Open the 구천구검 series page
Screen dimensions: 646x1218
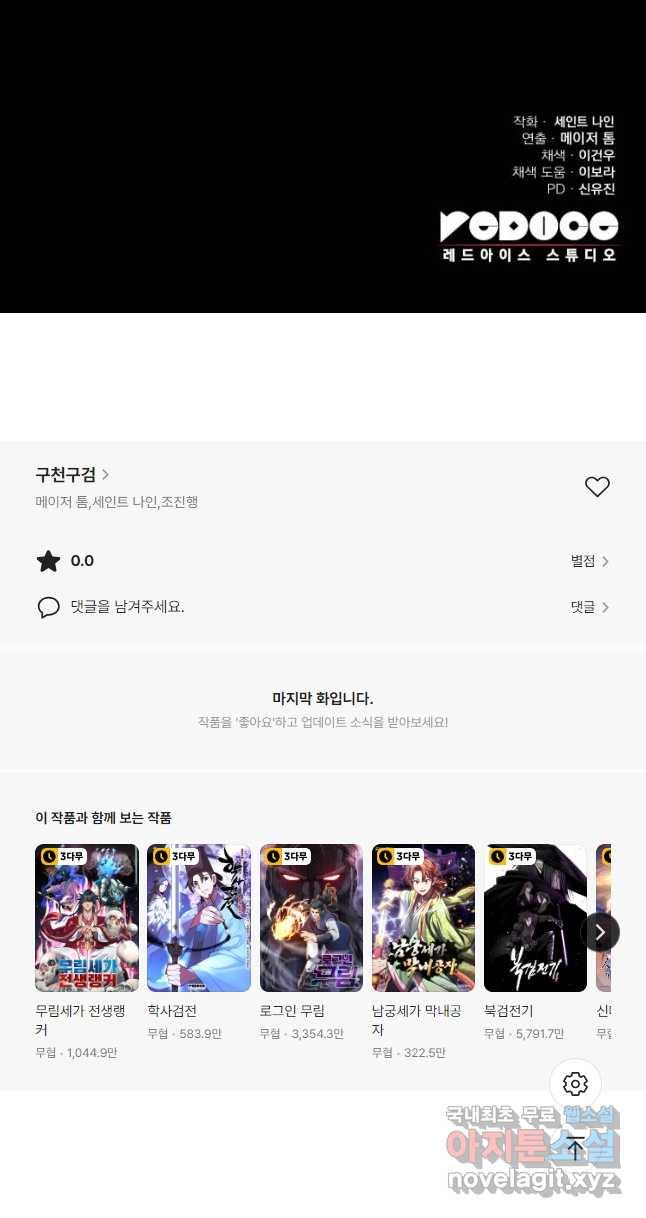pos(72,475)
